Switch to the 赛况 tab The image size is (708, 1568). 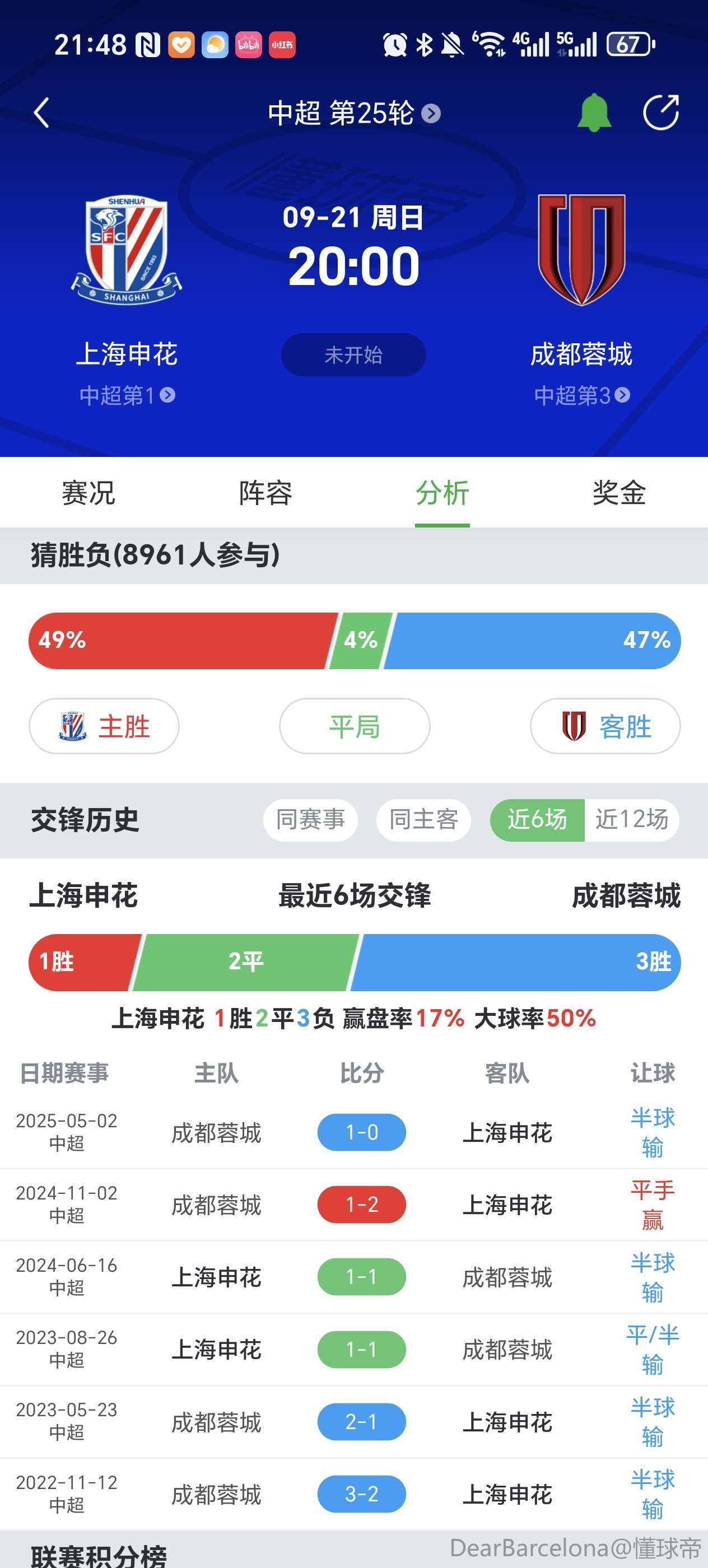[89, 492]
